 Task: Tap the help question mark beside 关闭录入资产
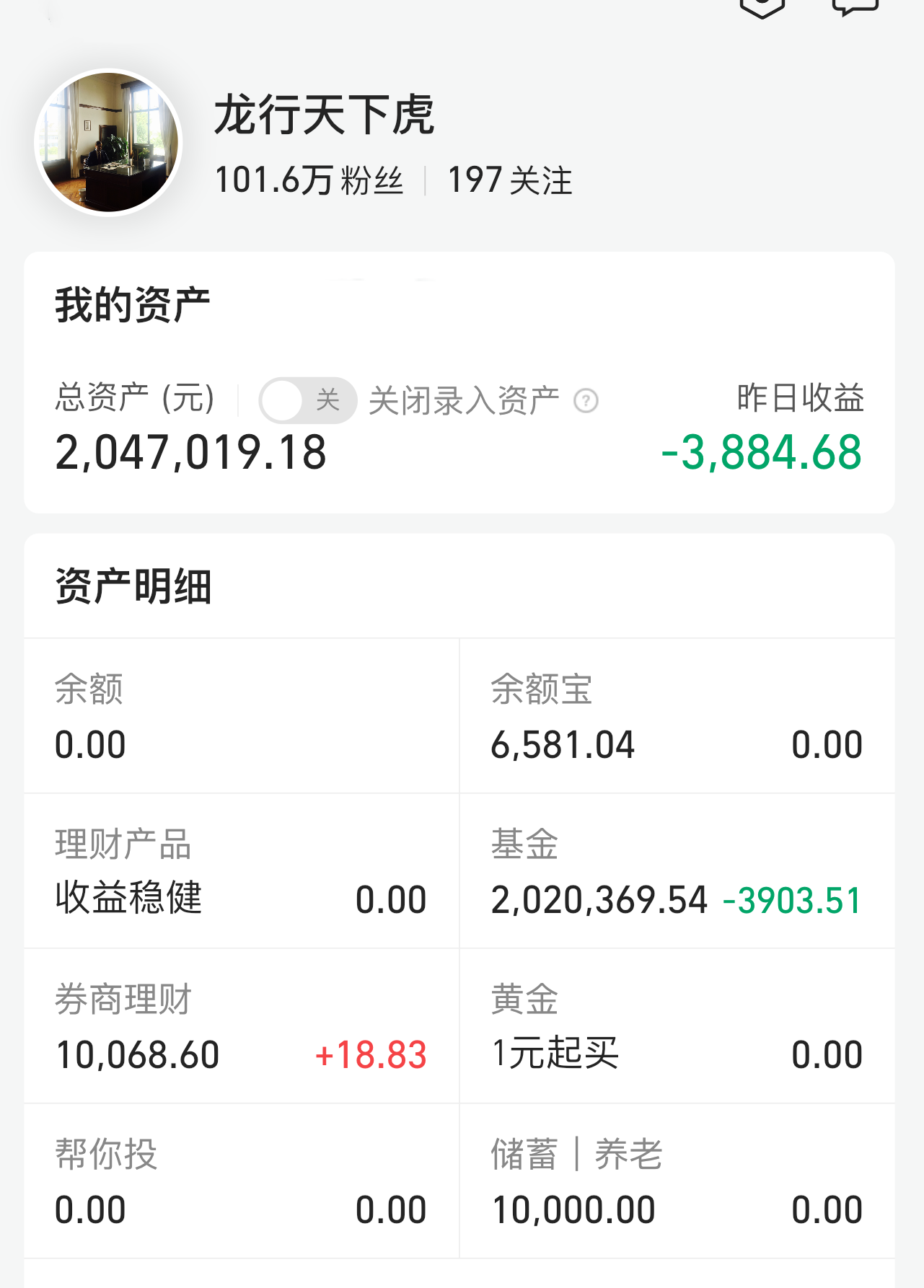pos(587,400)
